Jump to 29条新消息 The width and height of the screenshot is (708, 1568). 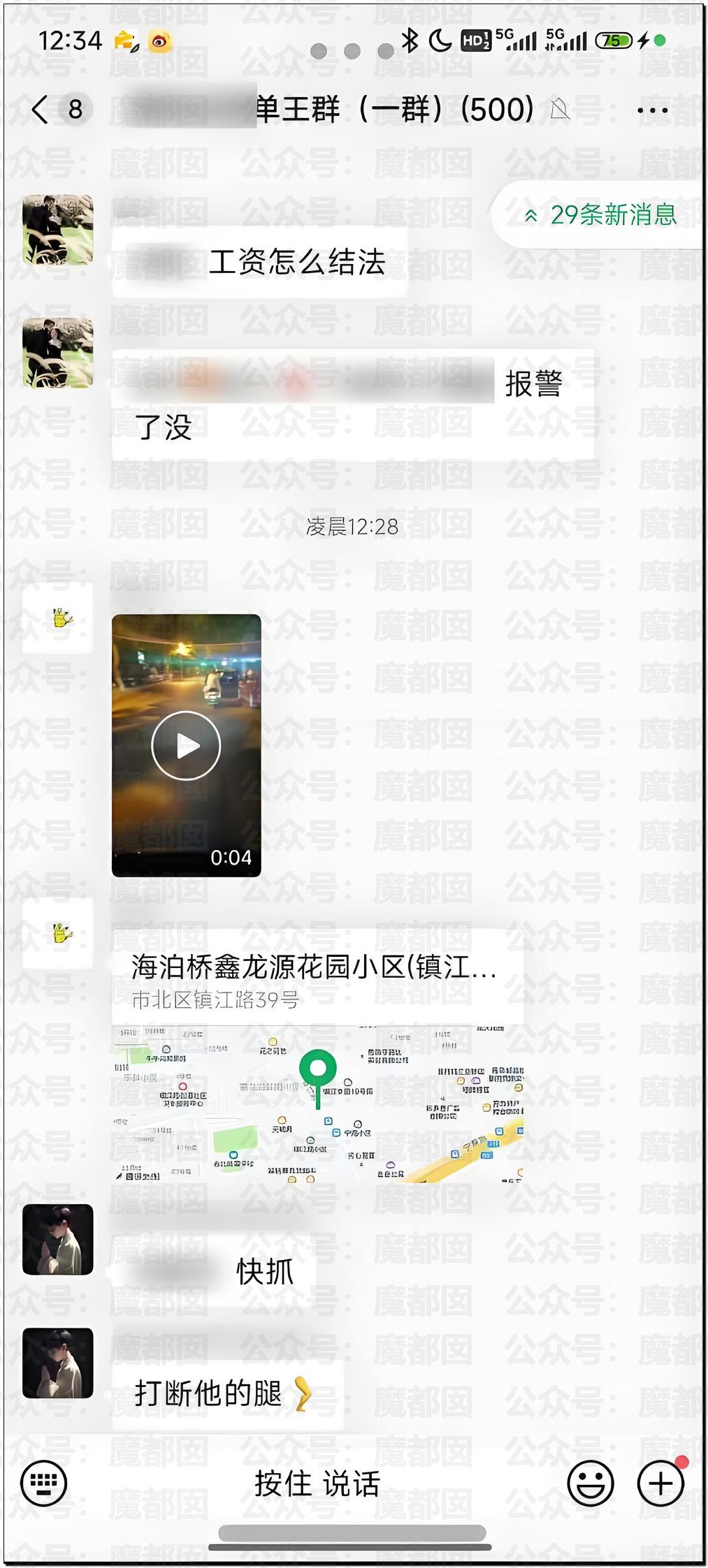click(600, 214)
